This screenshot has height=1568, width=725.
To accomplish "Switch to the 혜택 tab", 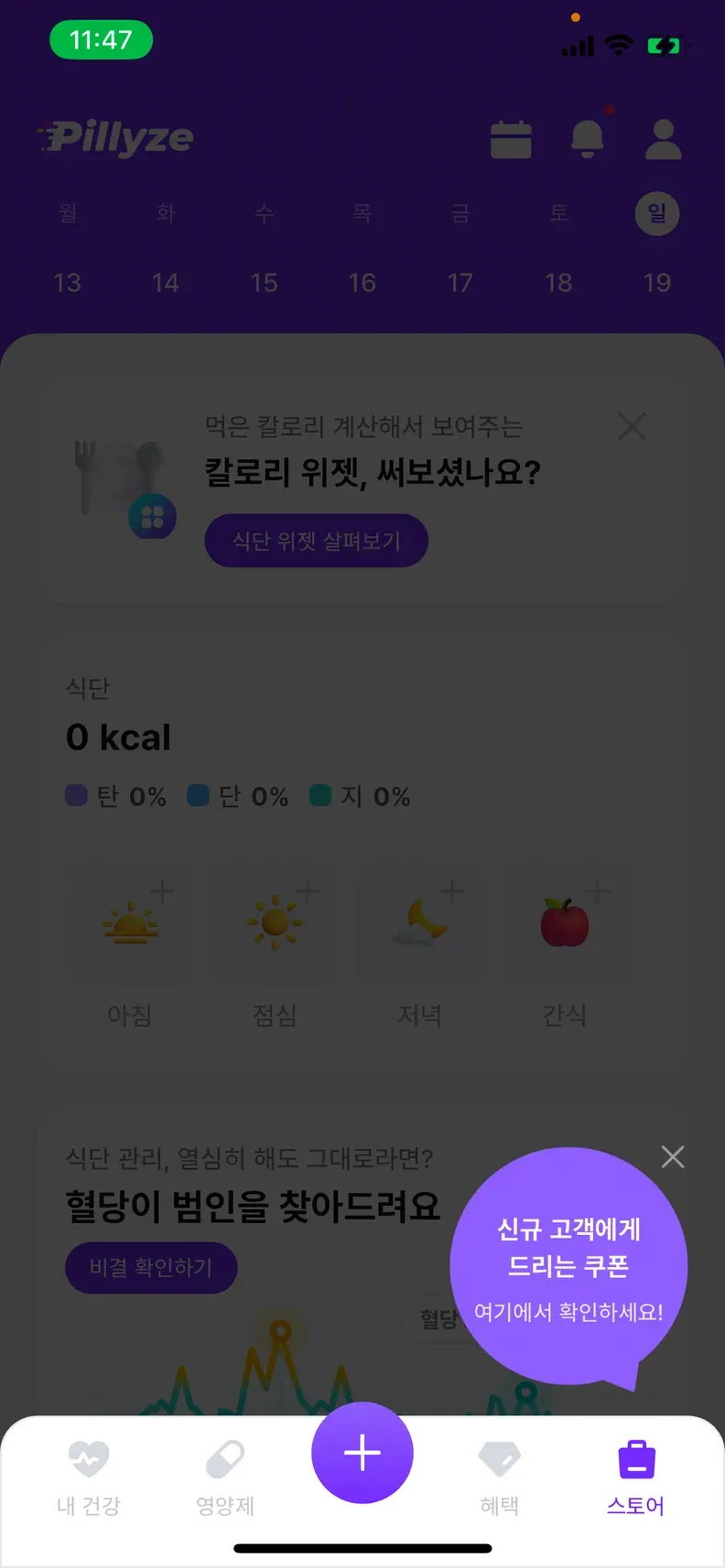I will pyautogui.click(x=500, y=1477).
